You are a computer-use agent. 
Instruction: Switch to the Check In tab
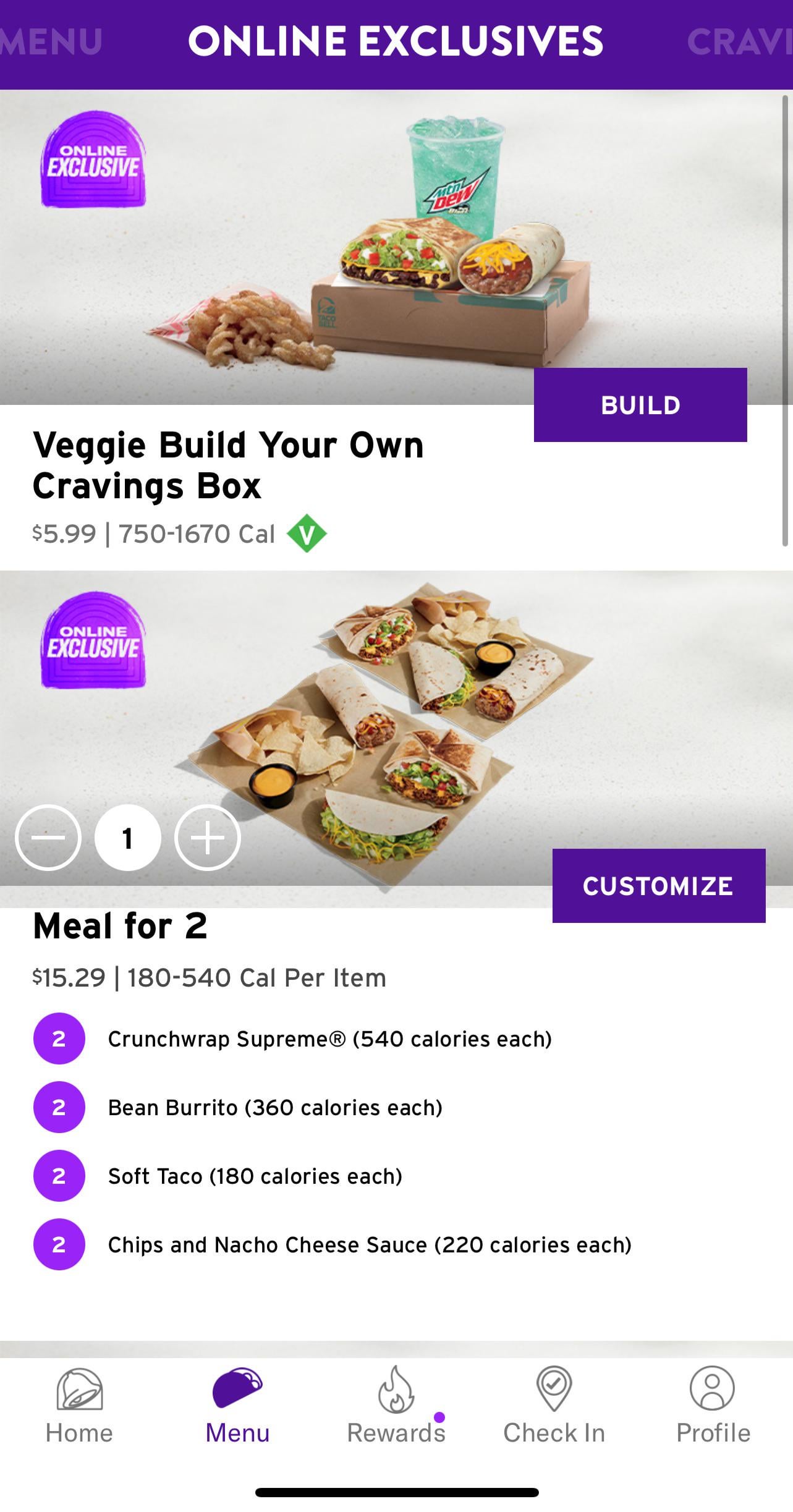pos(554,1404)
